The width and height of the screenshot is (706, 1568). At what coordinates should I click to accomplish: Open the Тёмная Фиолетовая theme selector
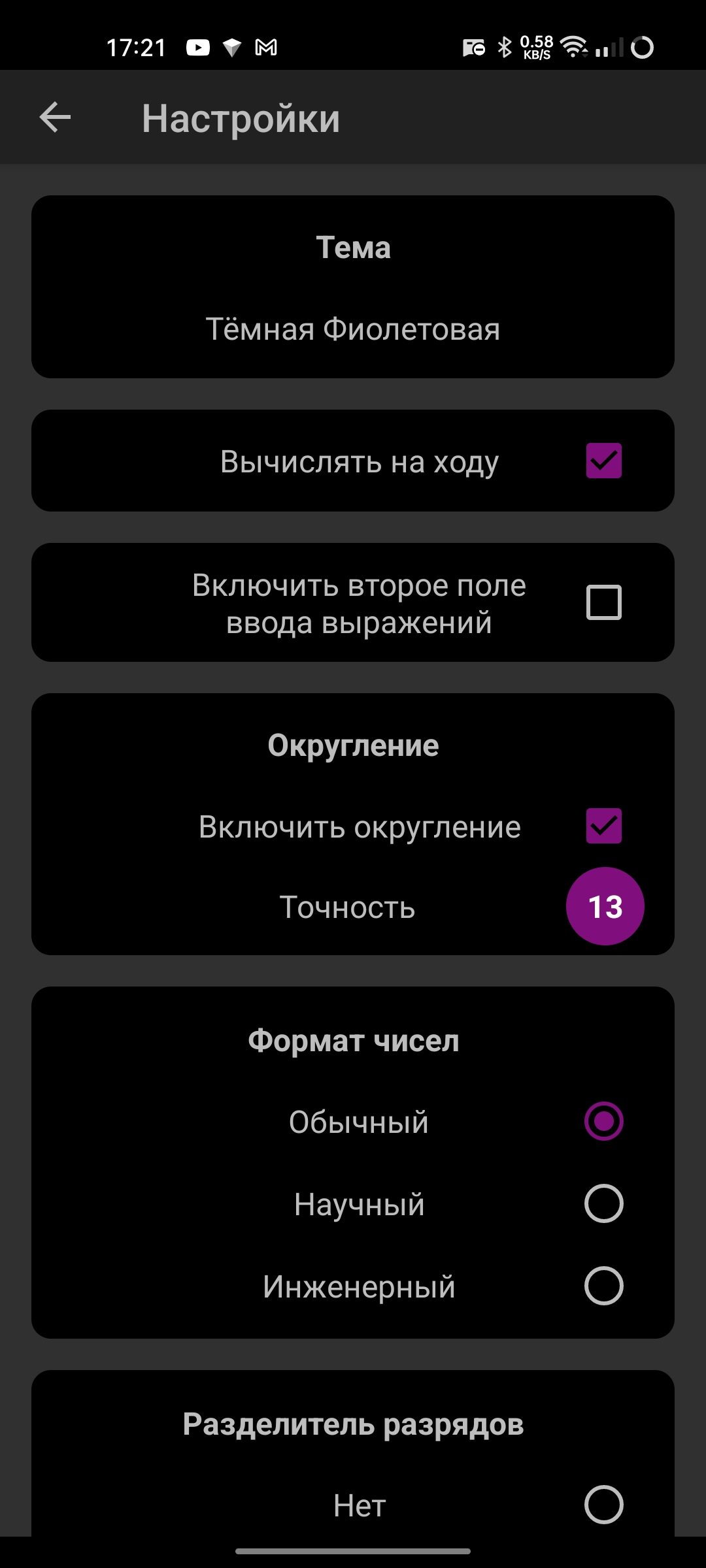pyautogui.click(x=353, y=329)
